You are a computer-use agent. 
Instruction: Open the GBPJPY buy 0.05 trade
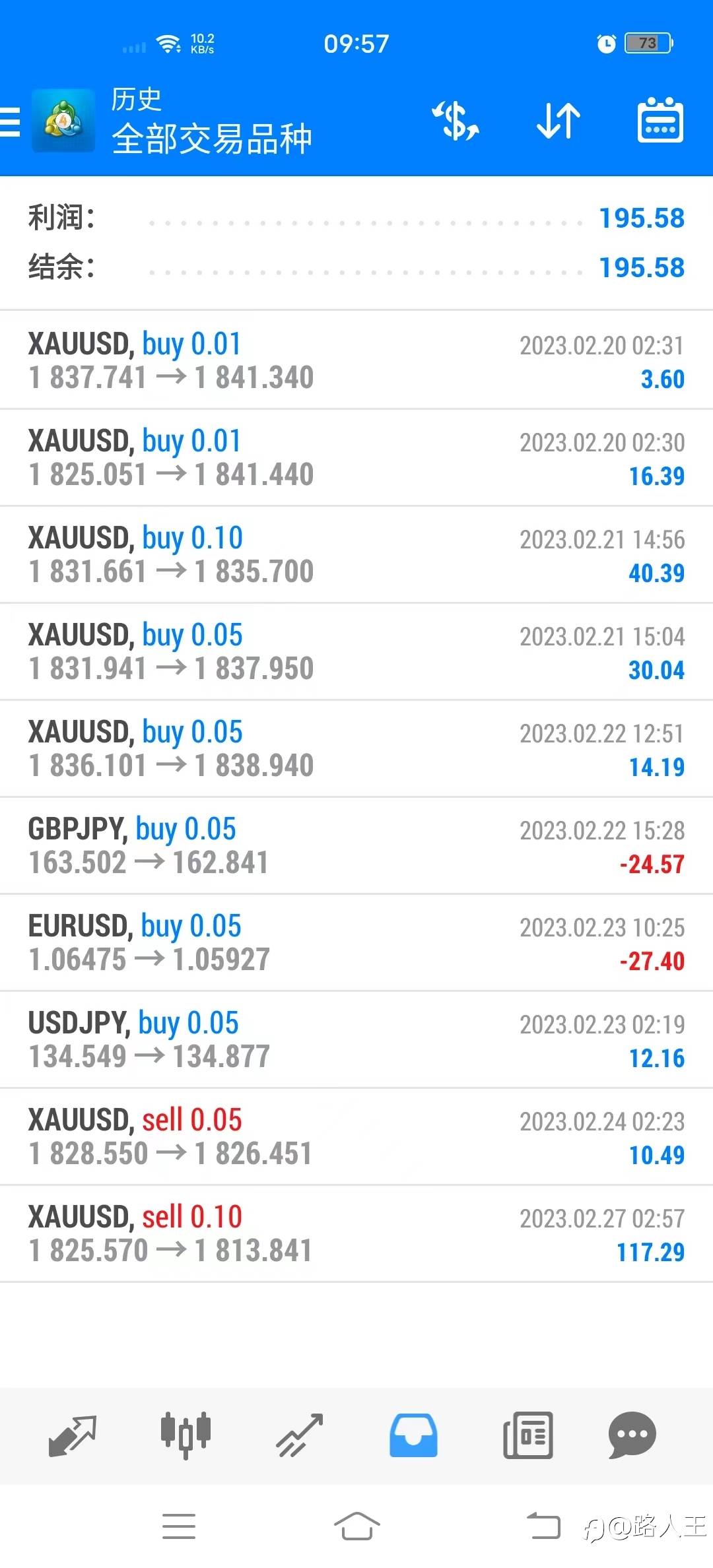click(356, 845)
